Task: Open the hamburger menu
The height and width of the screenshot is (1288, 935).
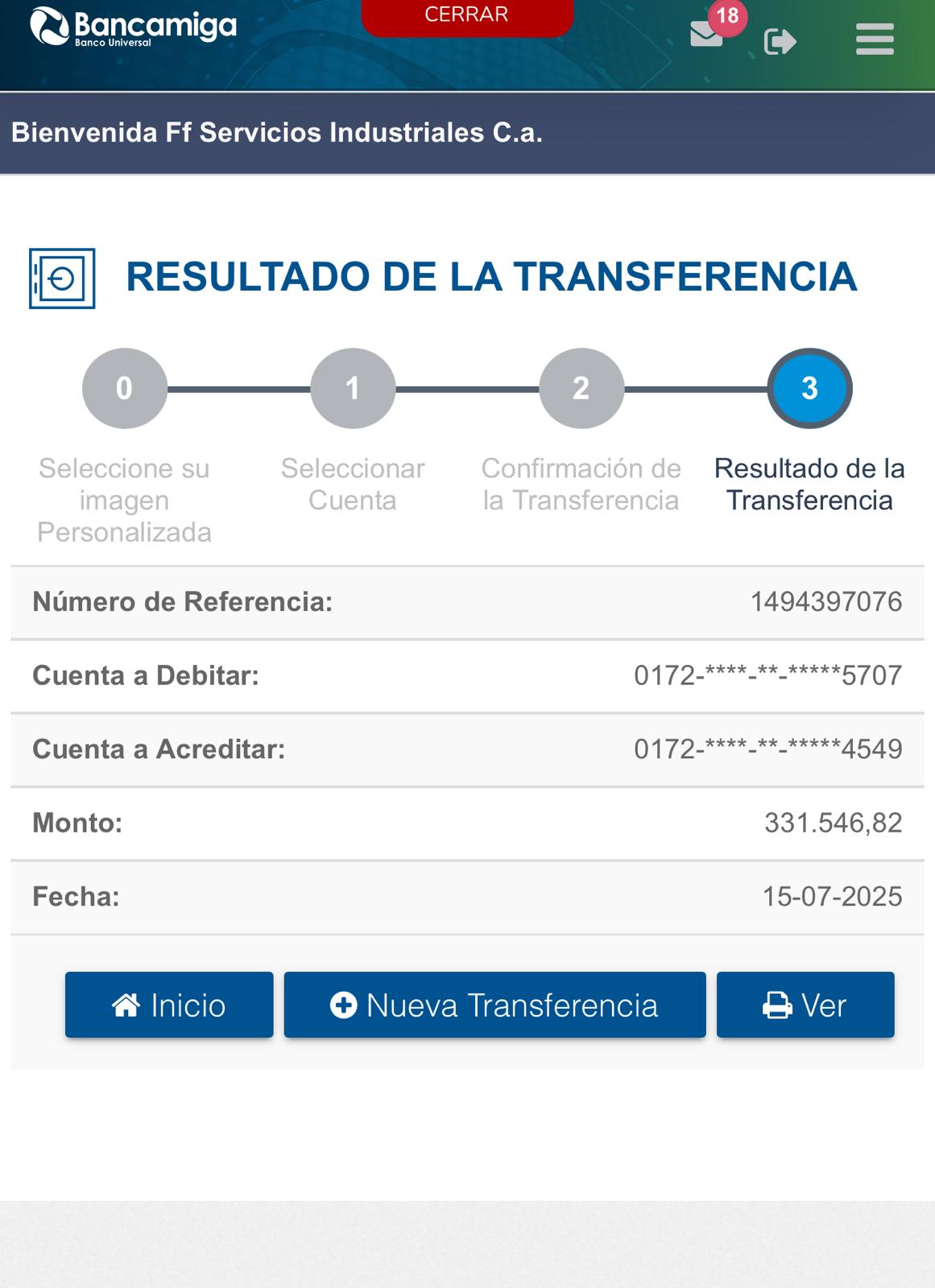Action: point(875,39)
